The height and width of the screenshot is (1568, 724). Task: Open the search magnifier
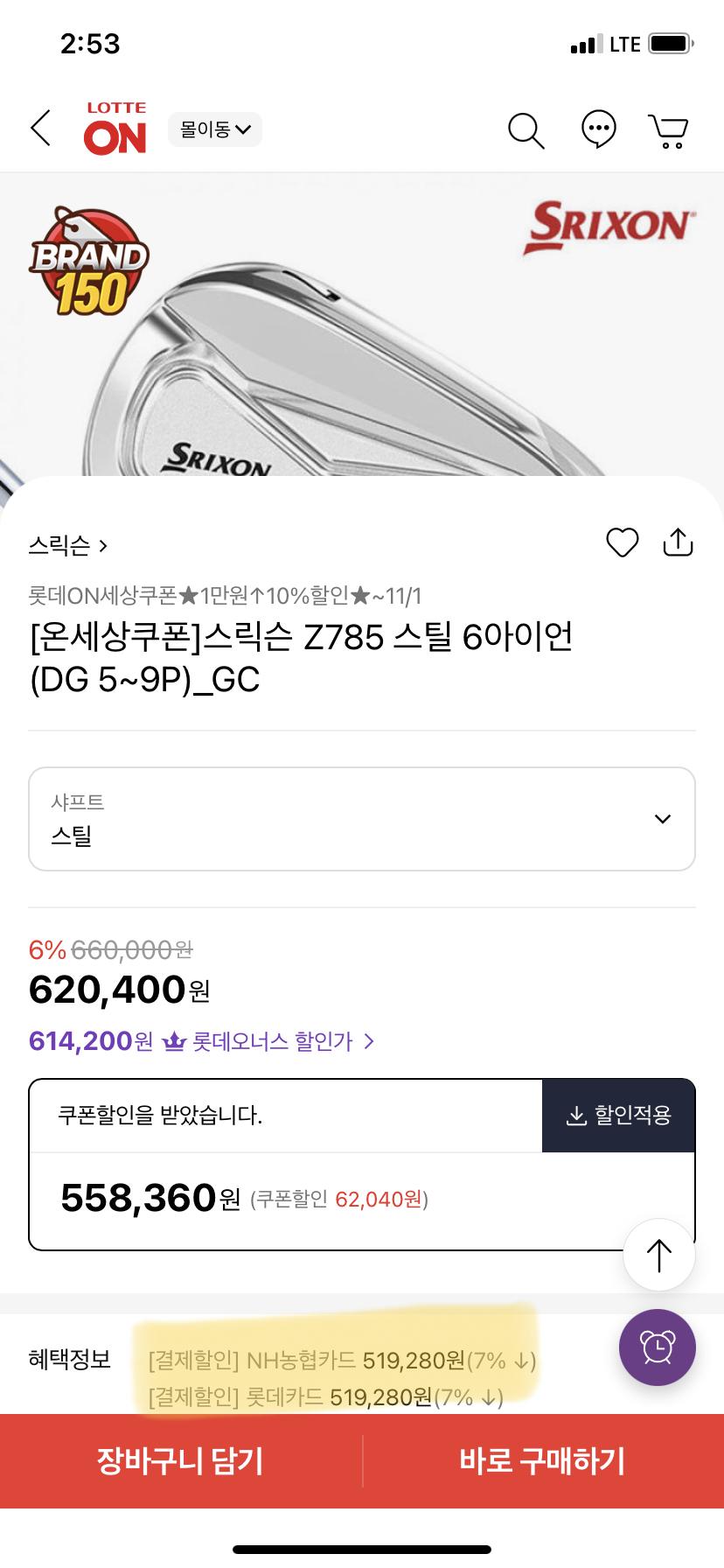[526, 130]
